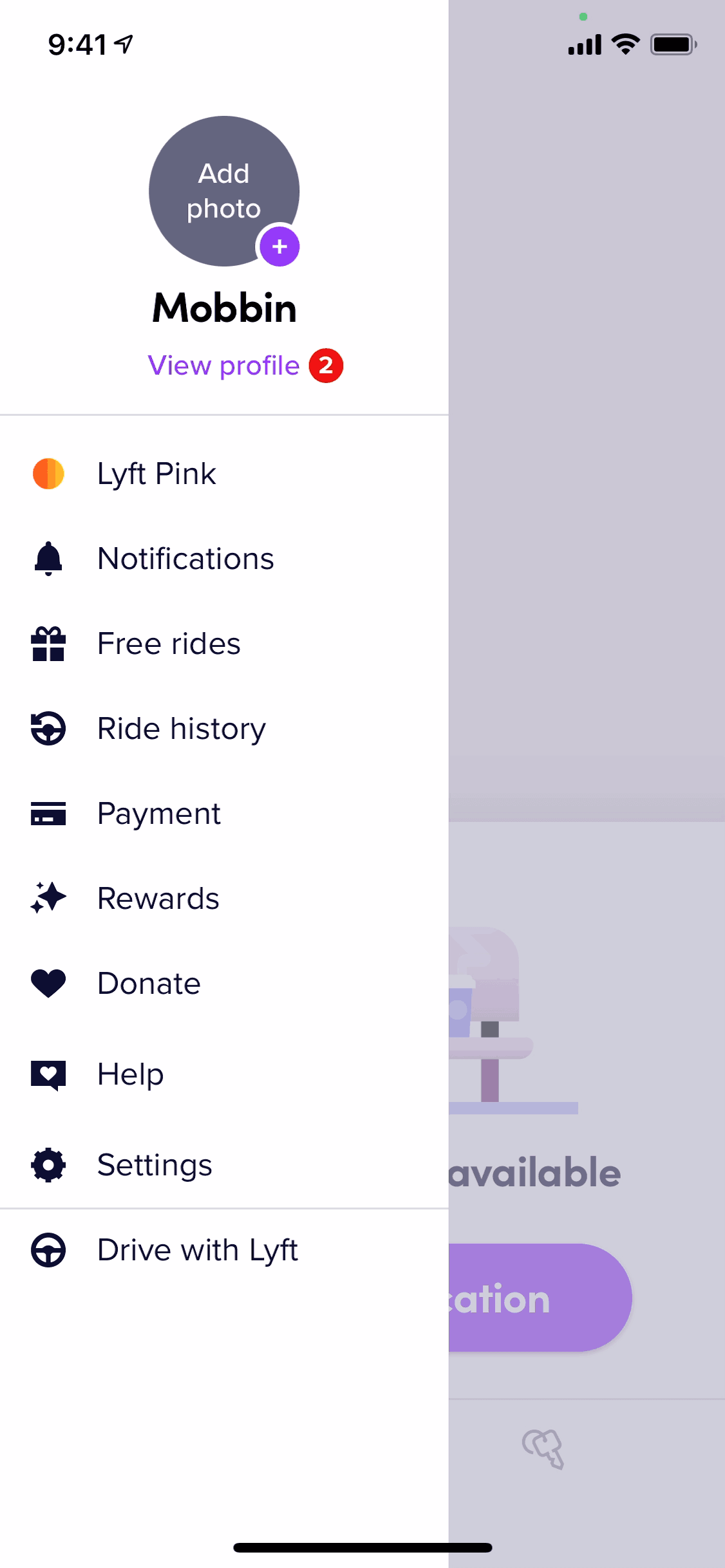Click the steering wheel Ride history icon
The image size is (725, 1568).
48,728
